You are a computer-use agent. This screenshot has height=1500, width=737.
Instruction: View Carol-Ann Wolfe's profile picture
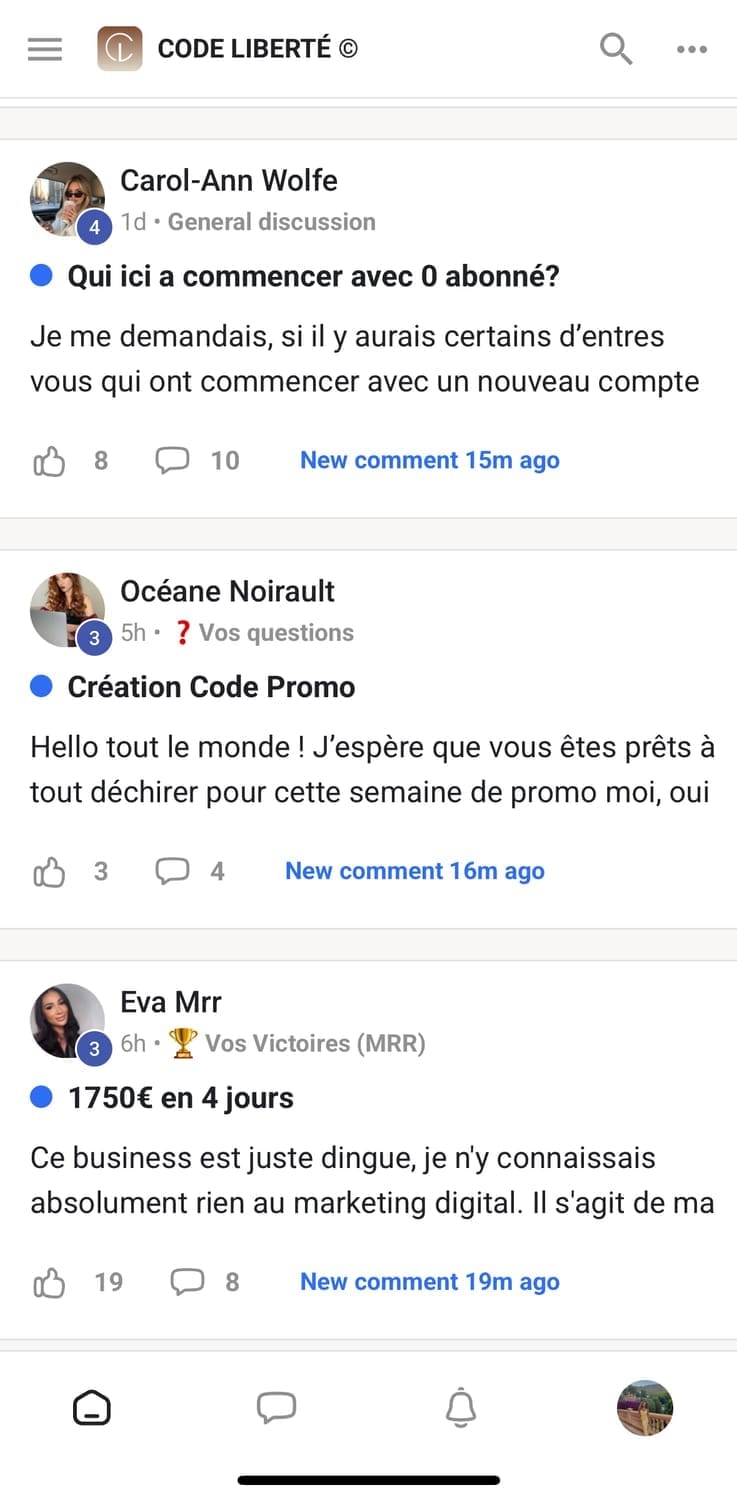coord(68,199)
